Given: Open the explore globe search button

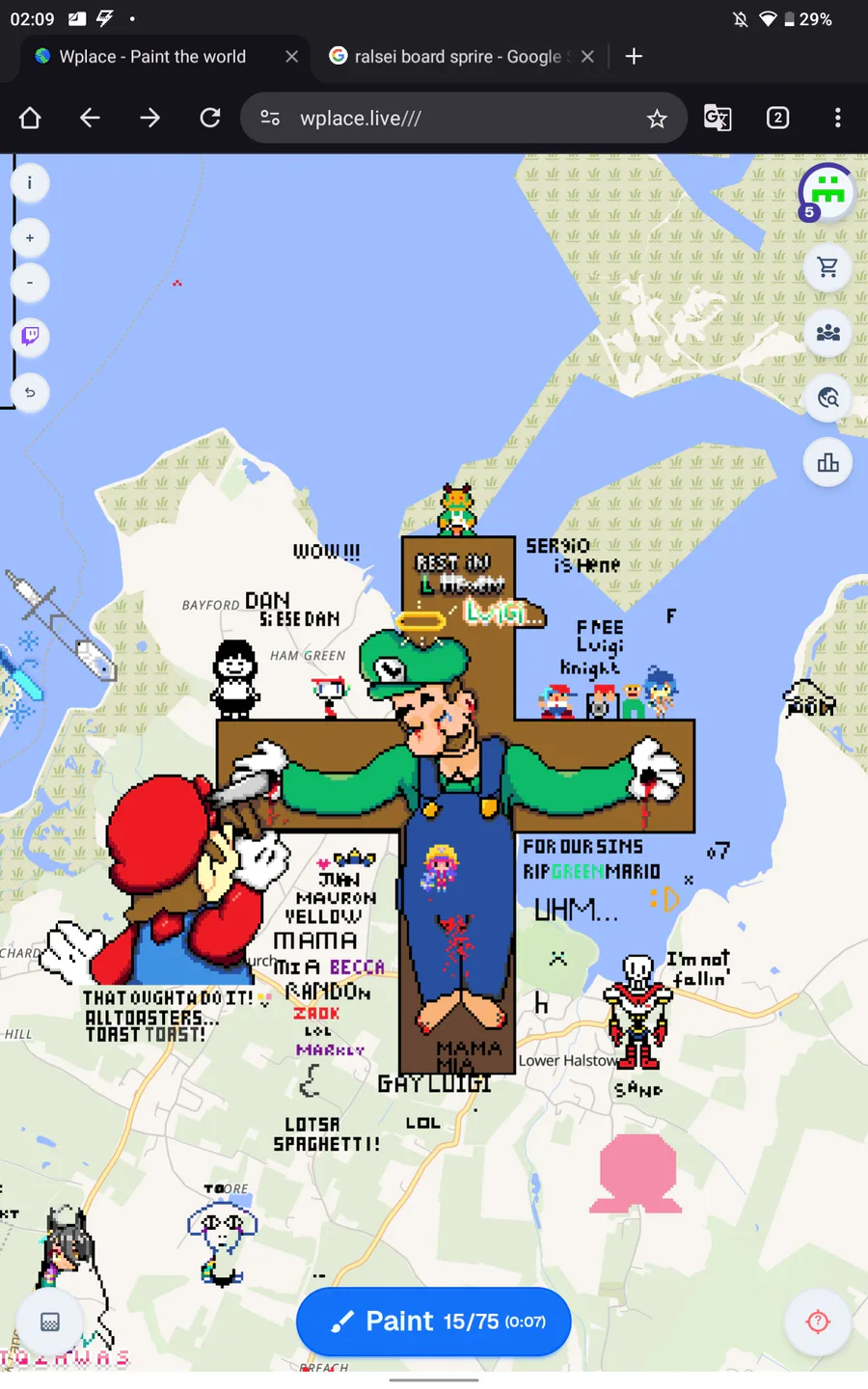Looking at the screenshot, I should [x=827, y=397].
